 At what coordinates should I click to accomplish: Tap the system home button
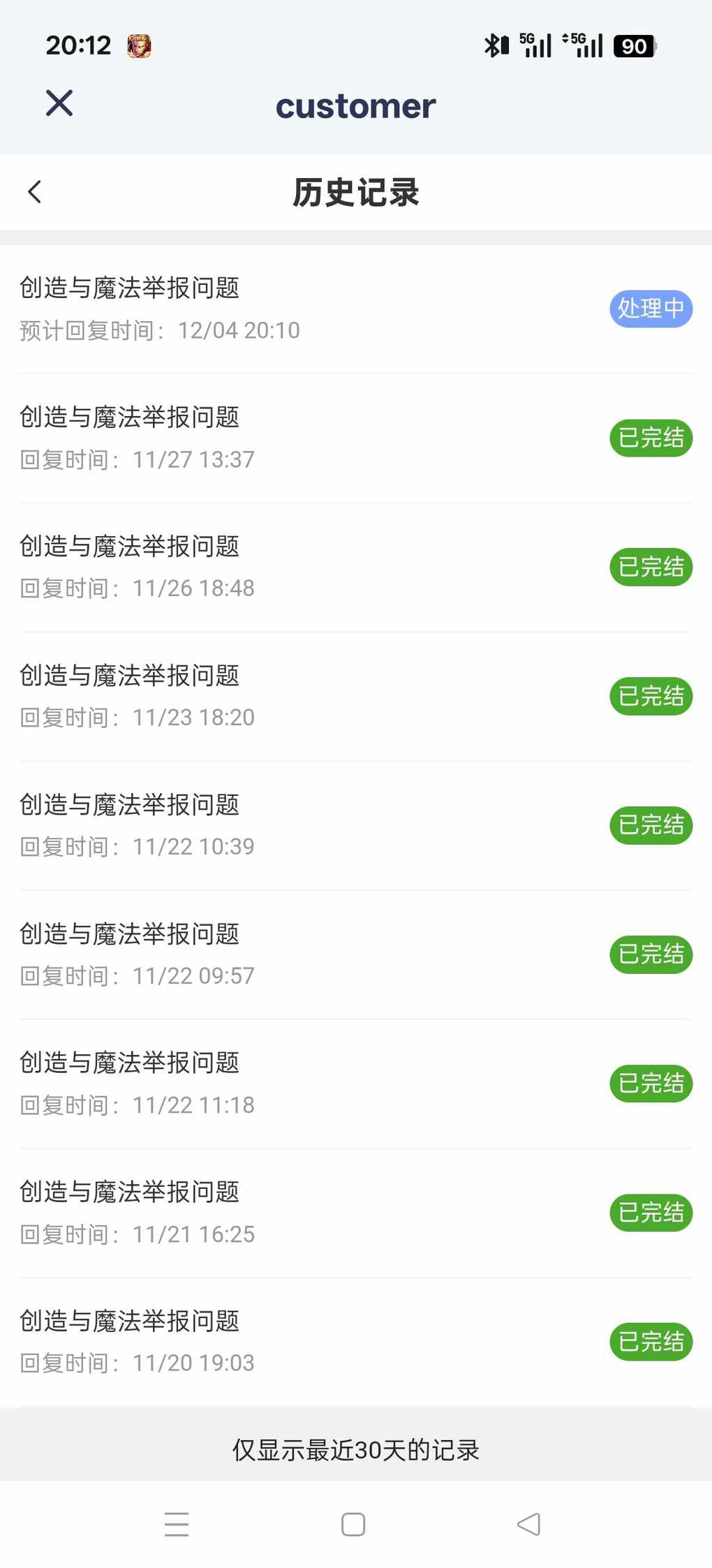click(353, 1524)
